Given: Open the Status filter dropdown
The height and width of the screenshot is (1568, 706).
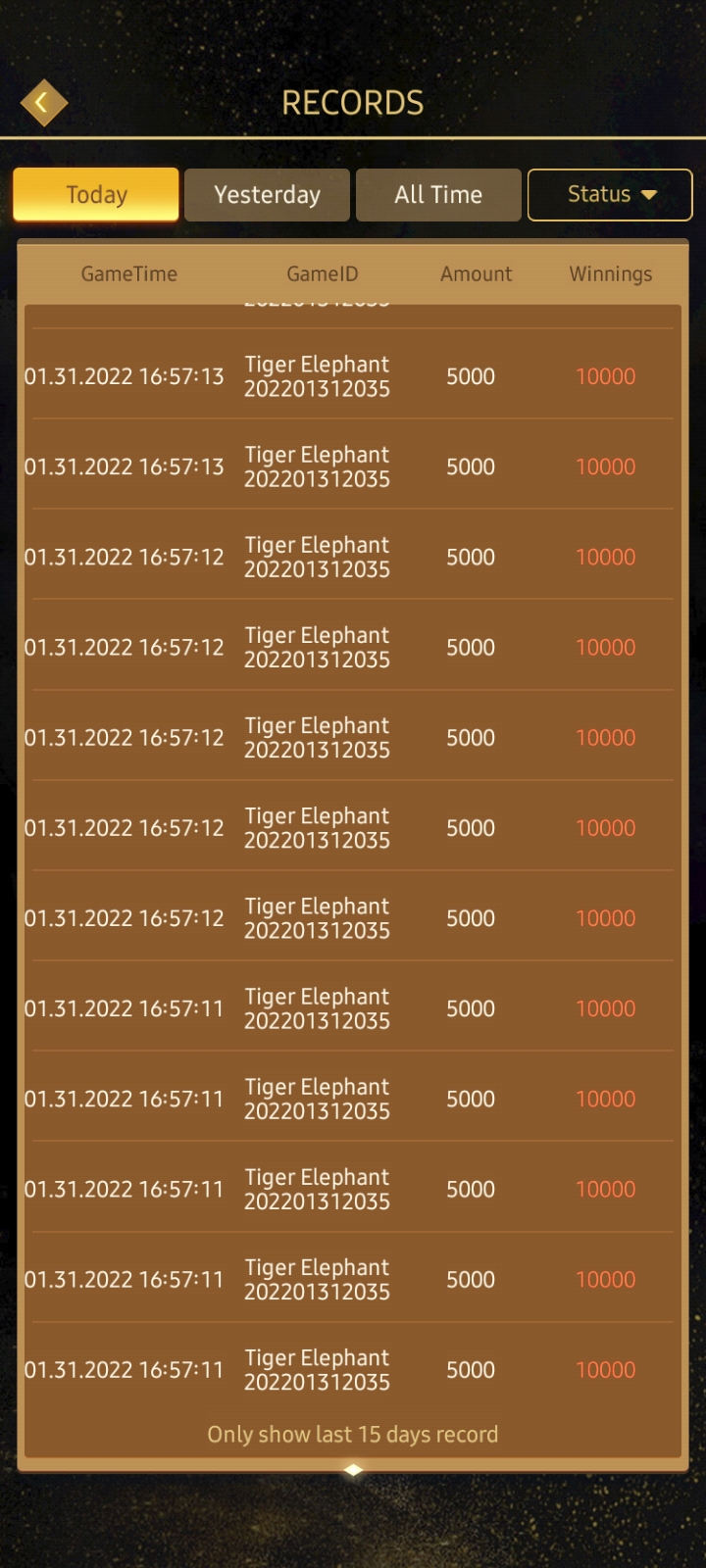Looking at the screenshot, I should (x=610, y=194).
